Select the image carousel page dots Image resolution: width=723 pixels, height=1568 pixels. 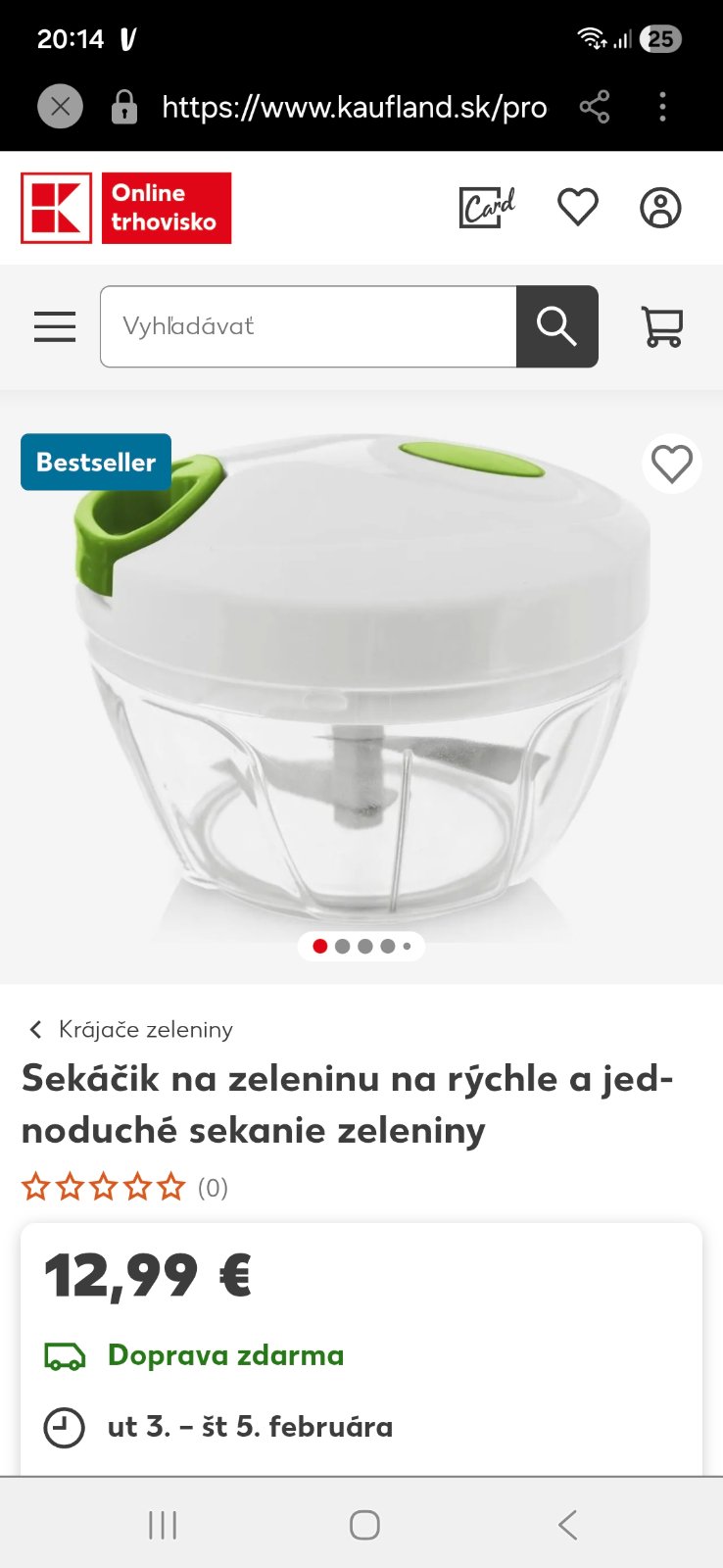point(361,946)
